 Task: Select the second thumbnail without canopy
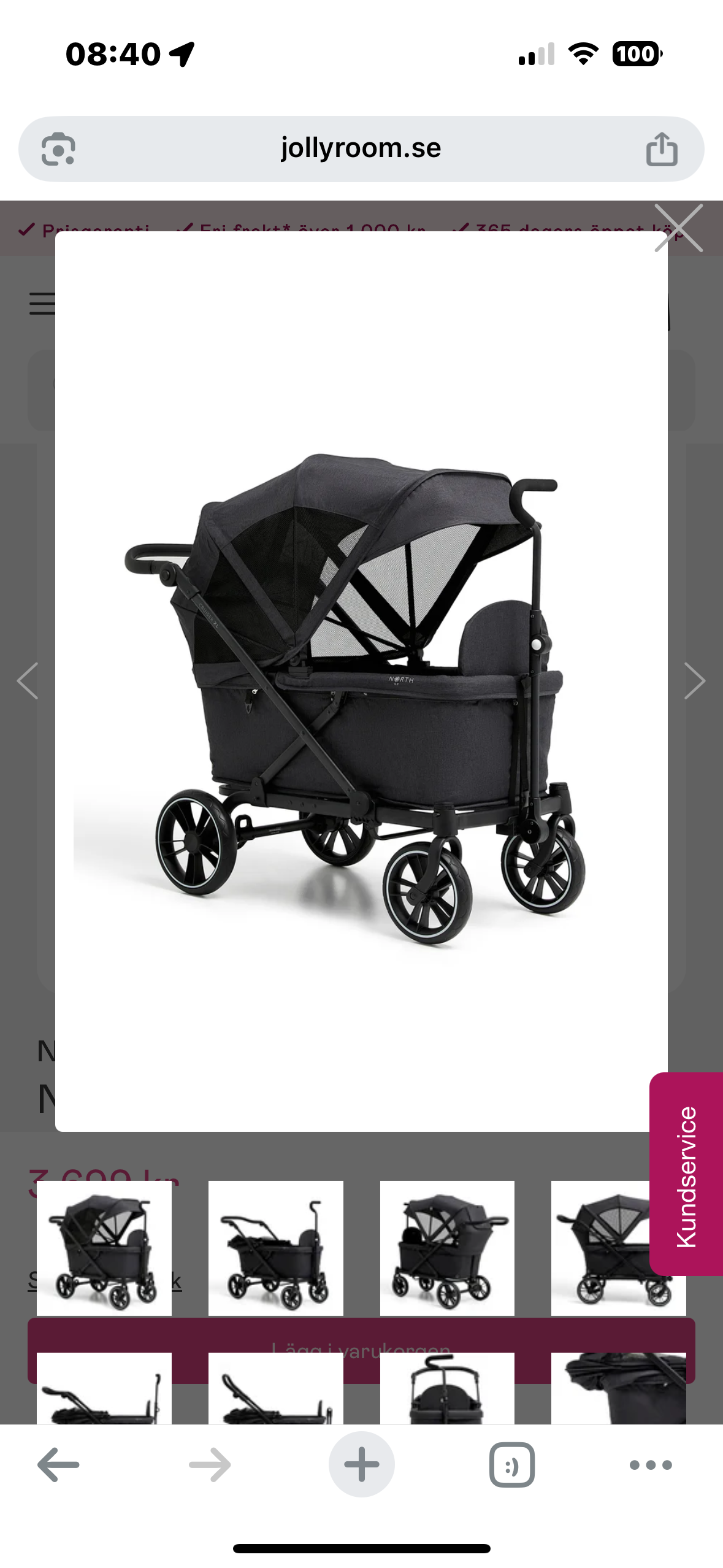click(275, 1248)
